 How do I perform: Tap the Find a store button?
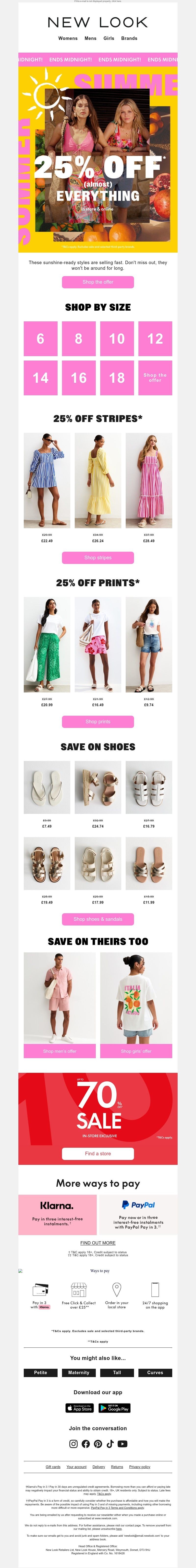(x=98, y=1153)
